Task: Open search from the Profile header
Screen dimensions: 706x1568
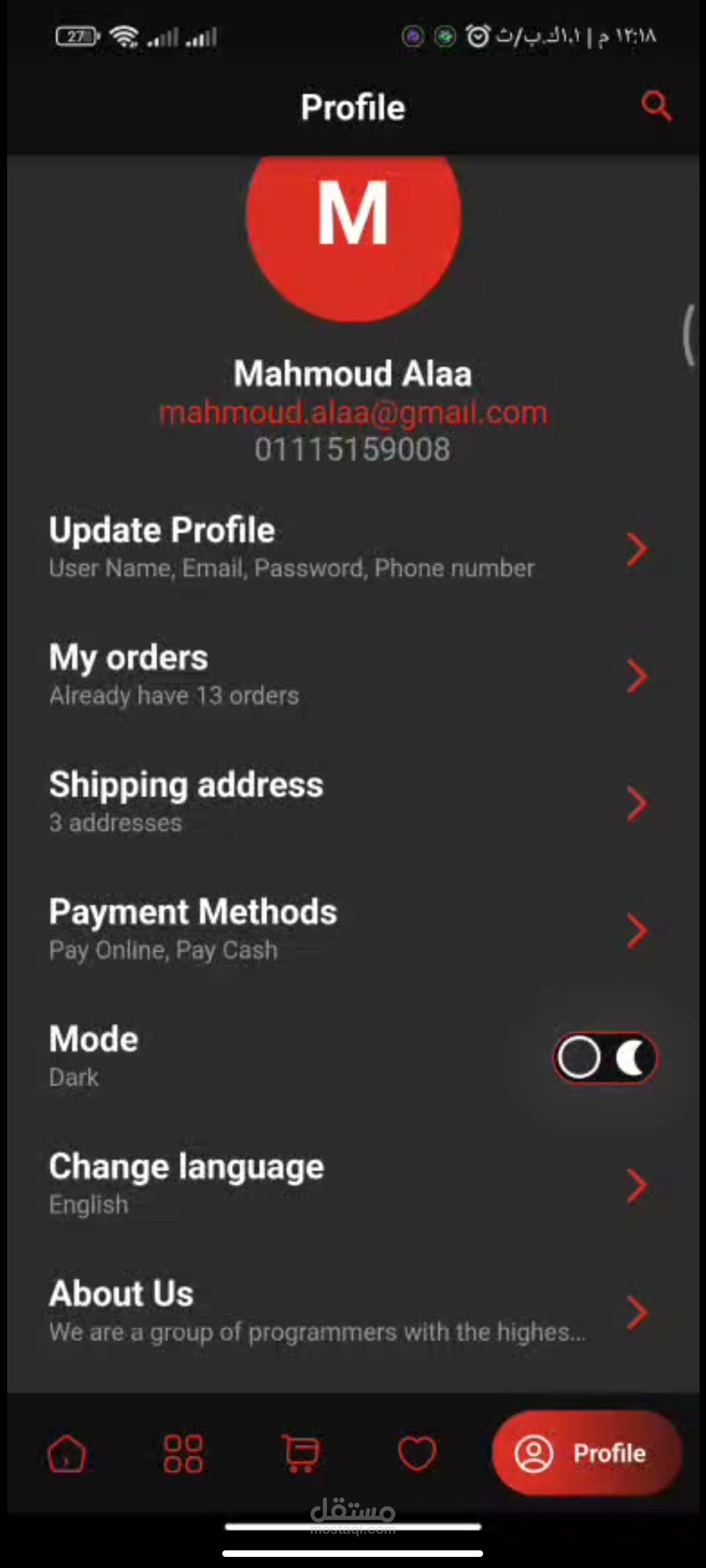Action: pyautogui.click(x=656, y=106)
